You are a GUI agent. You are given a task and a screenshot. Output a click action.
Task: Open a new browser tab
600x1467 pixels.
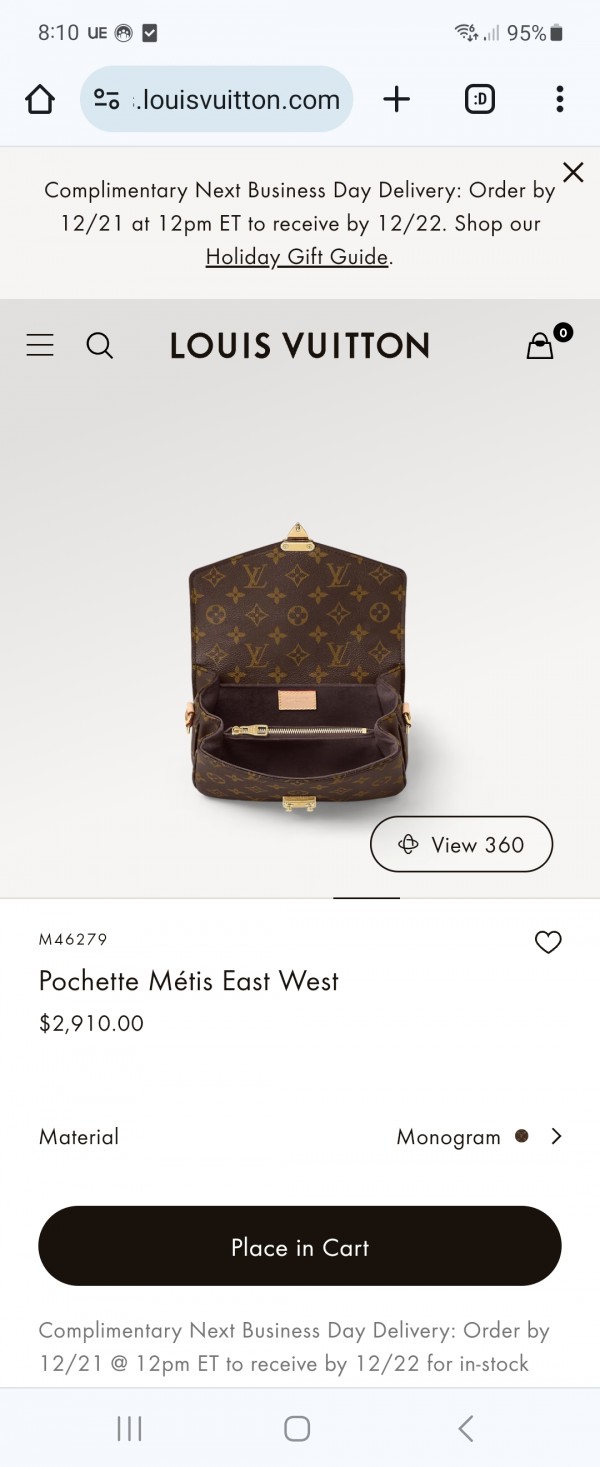click(396, 99)
